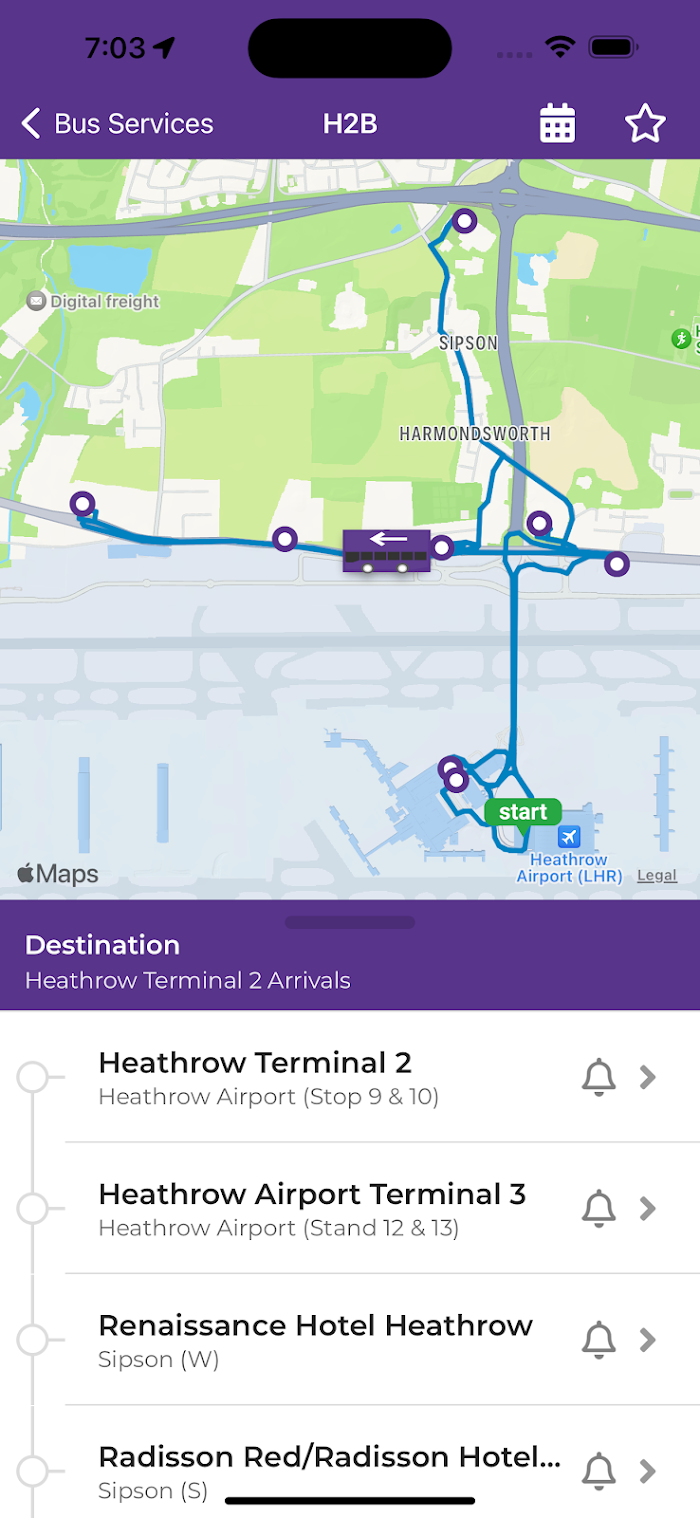The width and height of the screenshot is (700, 1518).
Task: Set alert bell for Renaissance Hotel Heathrow
Action: click(x=599, y=1339)
